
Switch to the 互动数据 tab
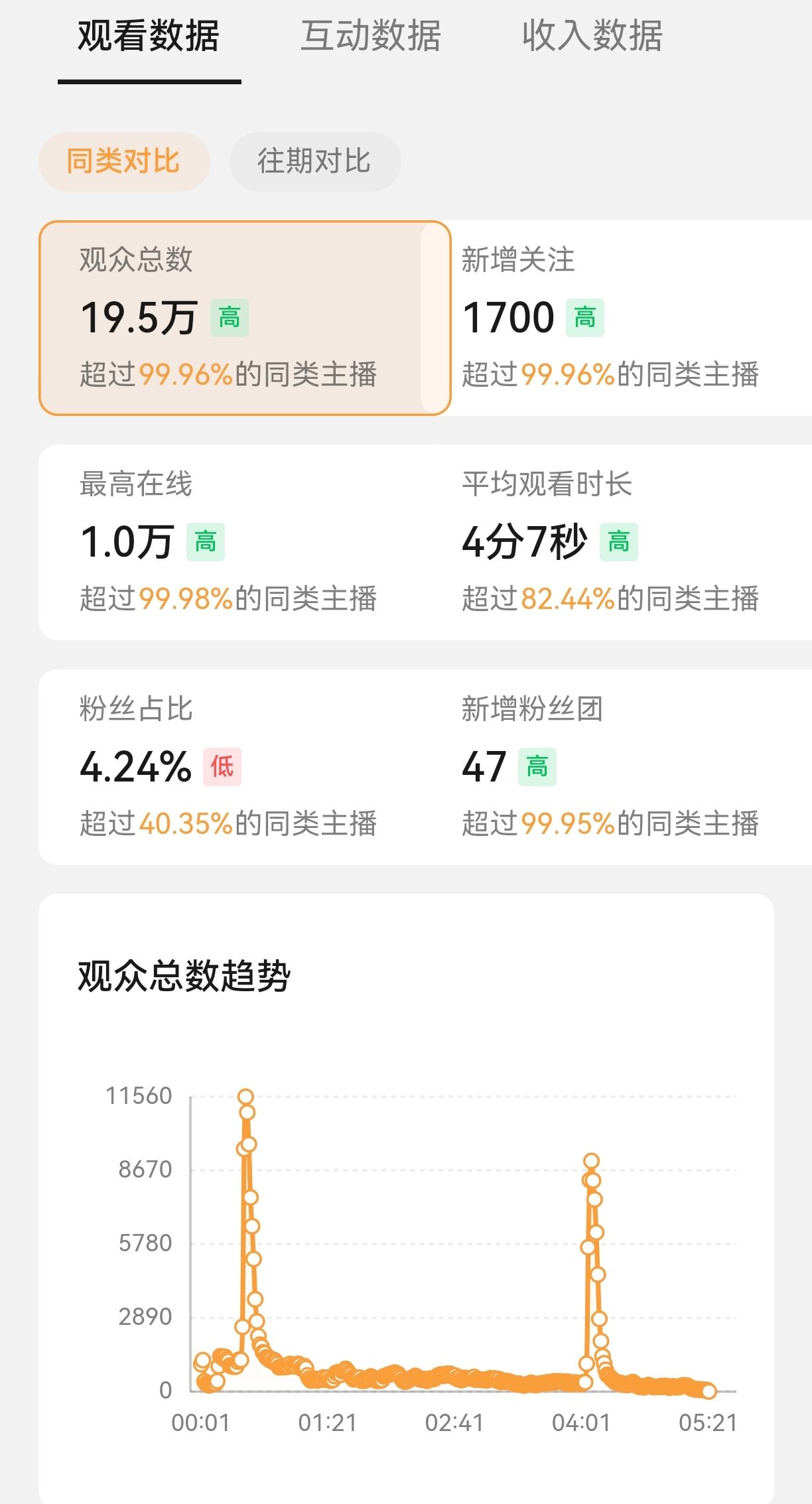click(370, 36)
